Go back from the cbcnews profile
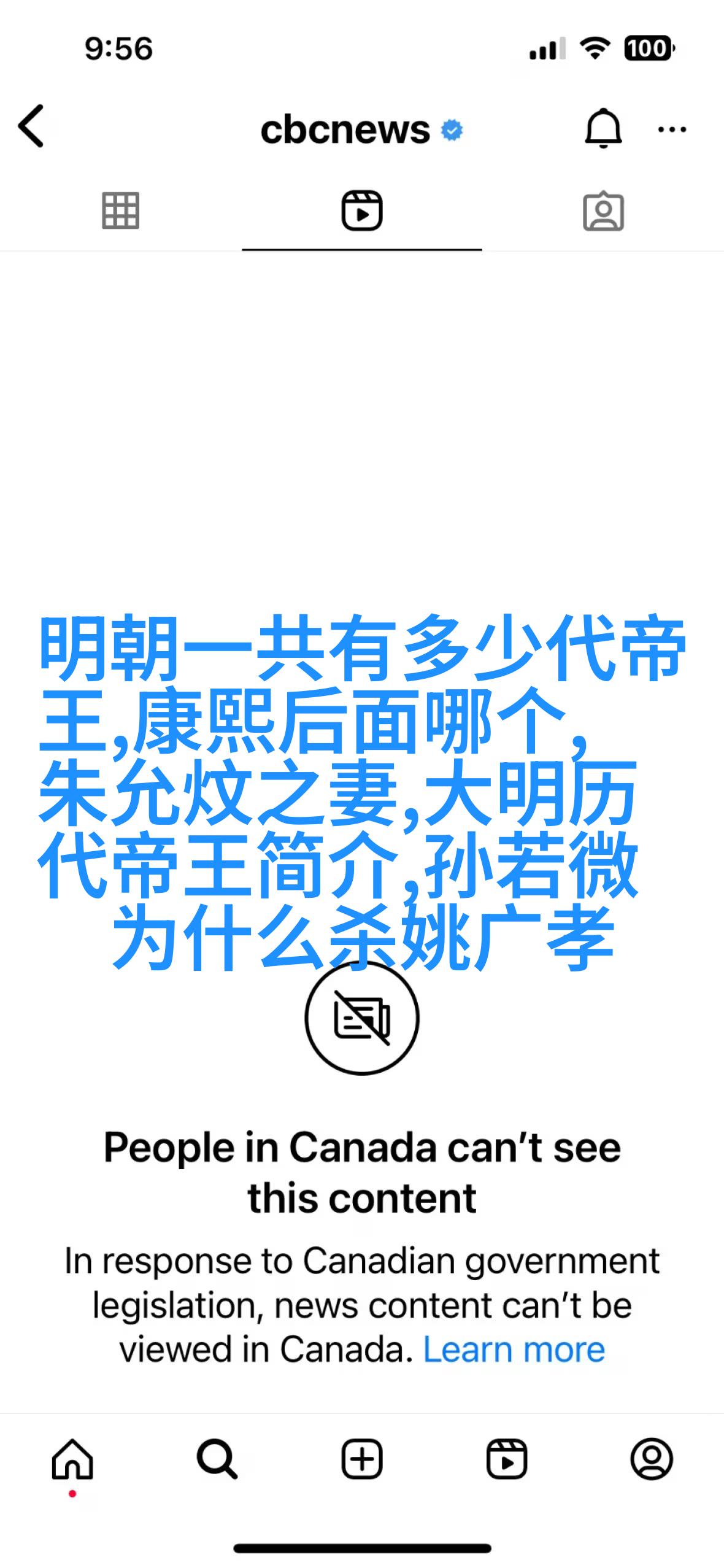The height and width of the screenshot is (1568, 724). 32,126
